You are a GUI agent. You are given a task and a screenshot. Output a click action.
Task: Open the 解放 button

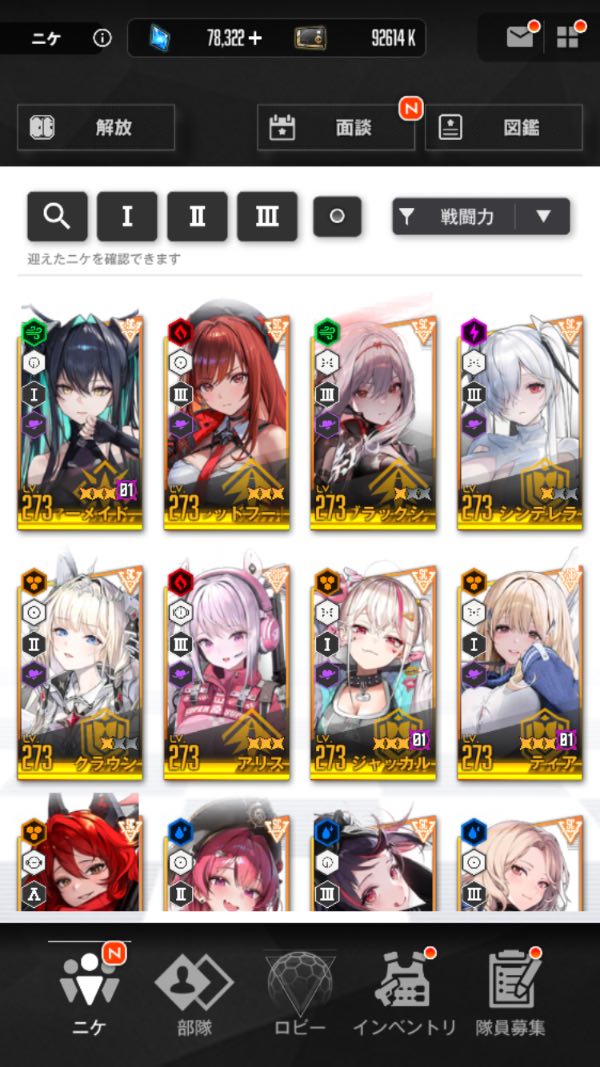96,127
